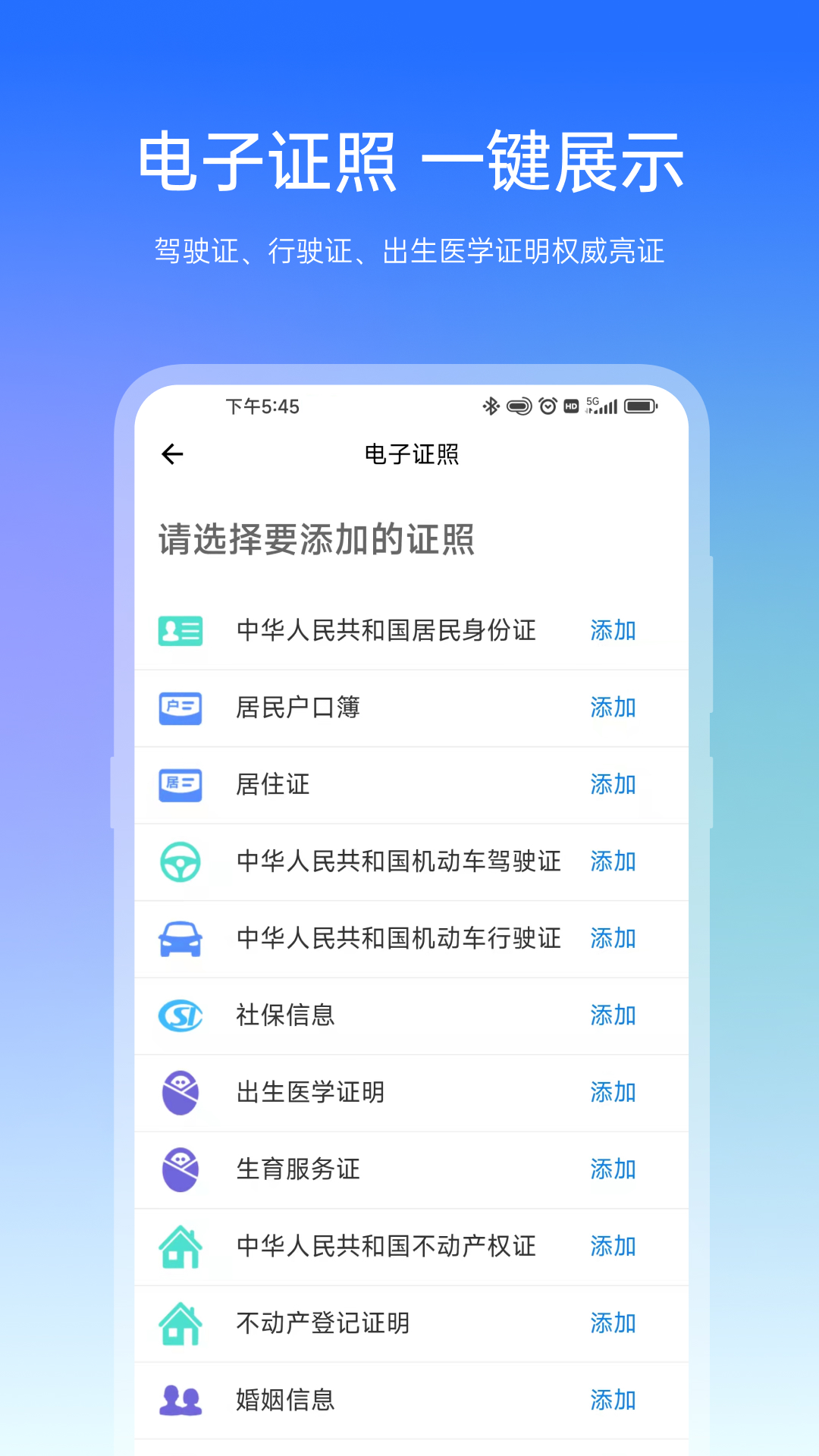Click the marriage info two-person icon
Image resolution: width=819 pixels, height=1456 pixels.
[180, 1401]
